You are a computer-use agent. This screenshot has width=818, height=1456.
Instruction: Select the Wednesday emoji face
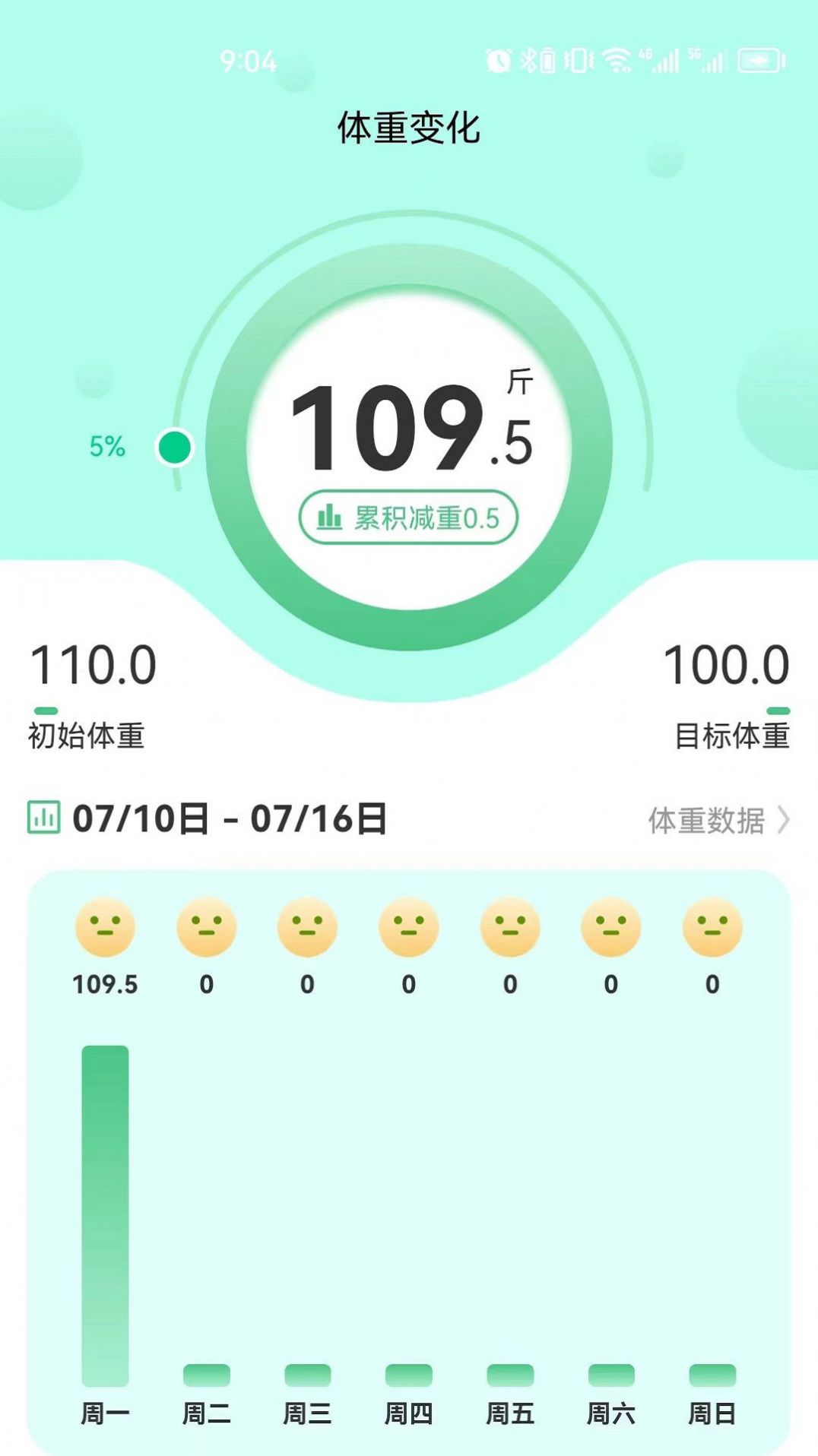click(306, 927)
